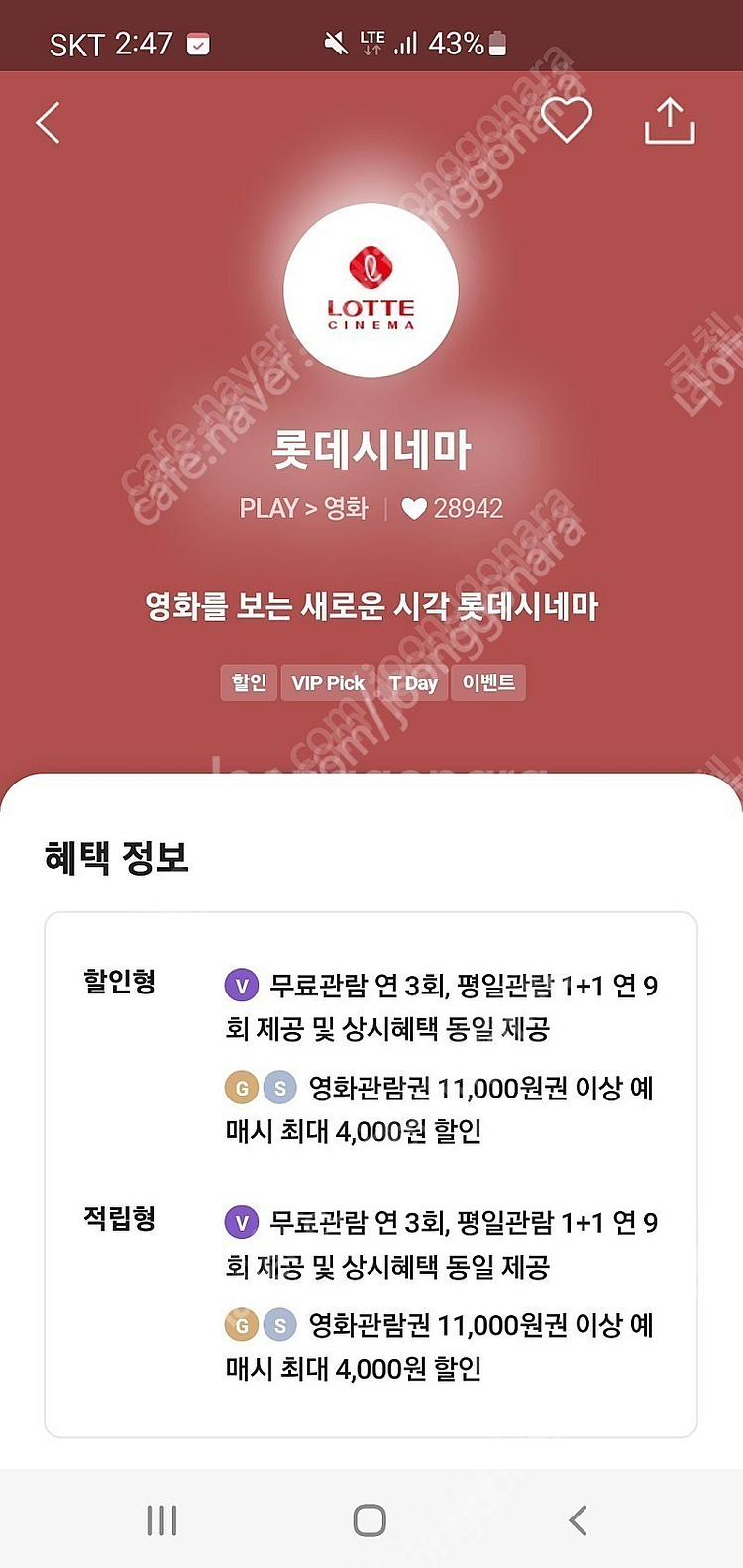Tap the T Day button
Screen dimensions: 743x1568
tap(413, 682)
